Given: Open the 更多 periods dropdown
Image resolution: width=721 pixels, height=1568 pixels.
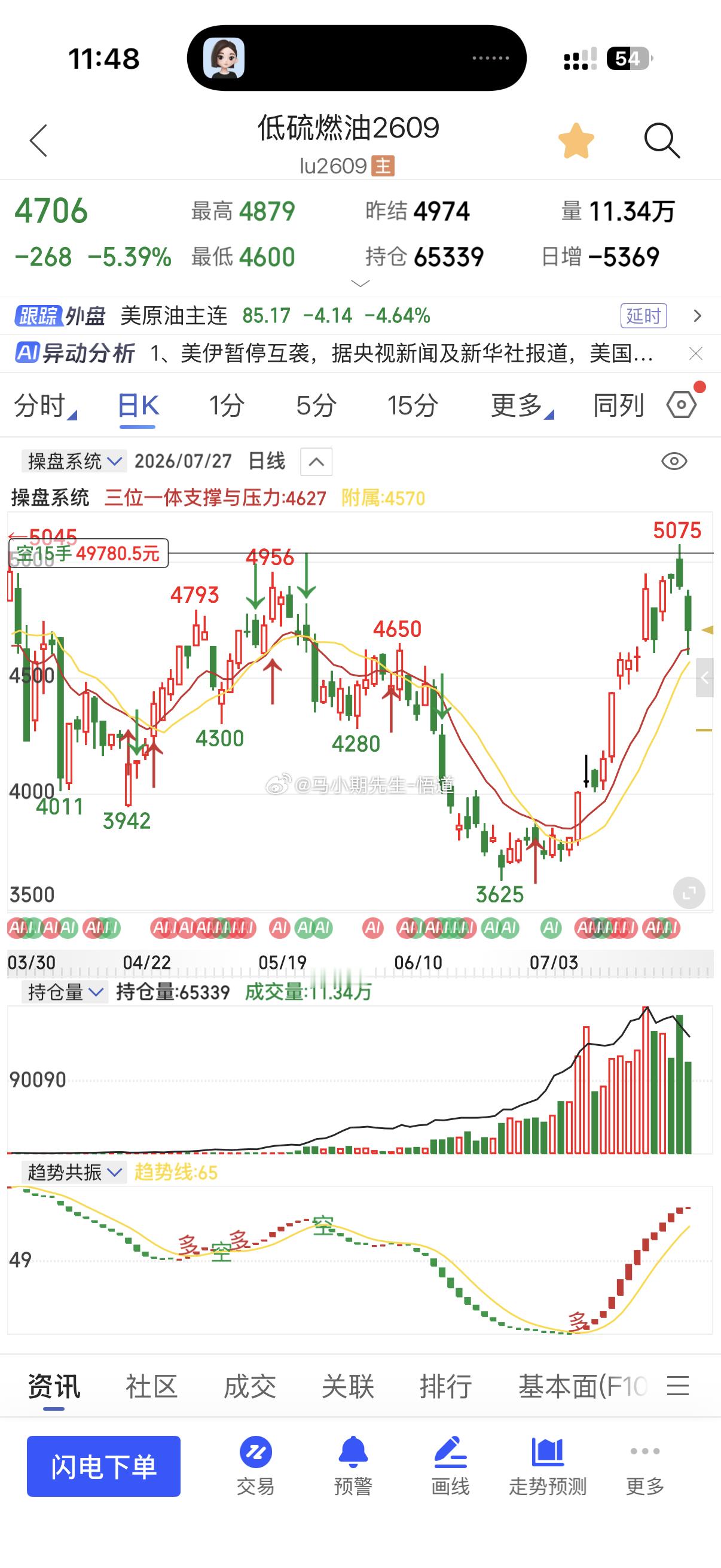Looking at the screenshot, I should 522,405.
